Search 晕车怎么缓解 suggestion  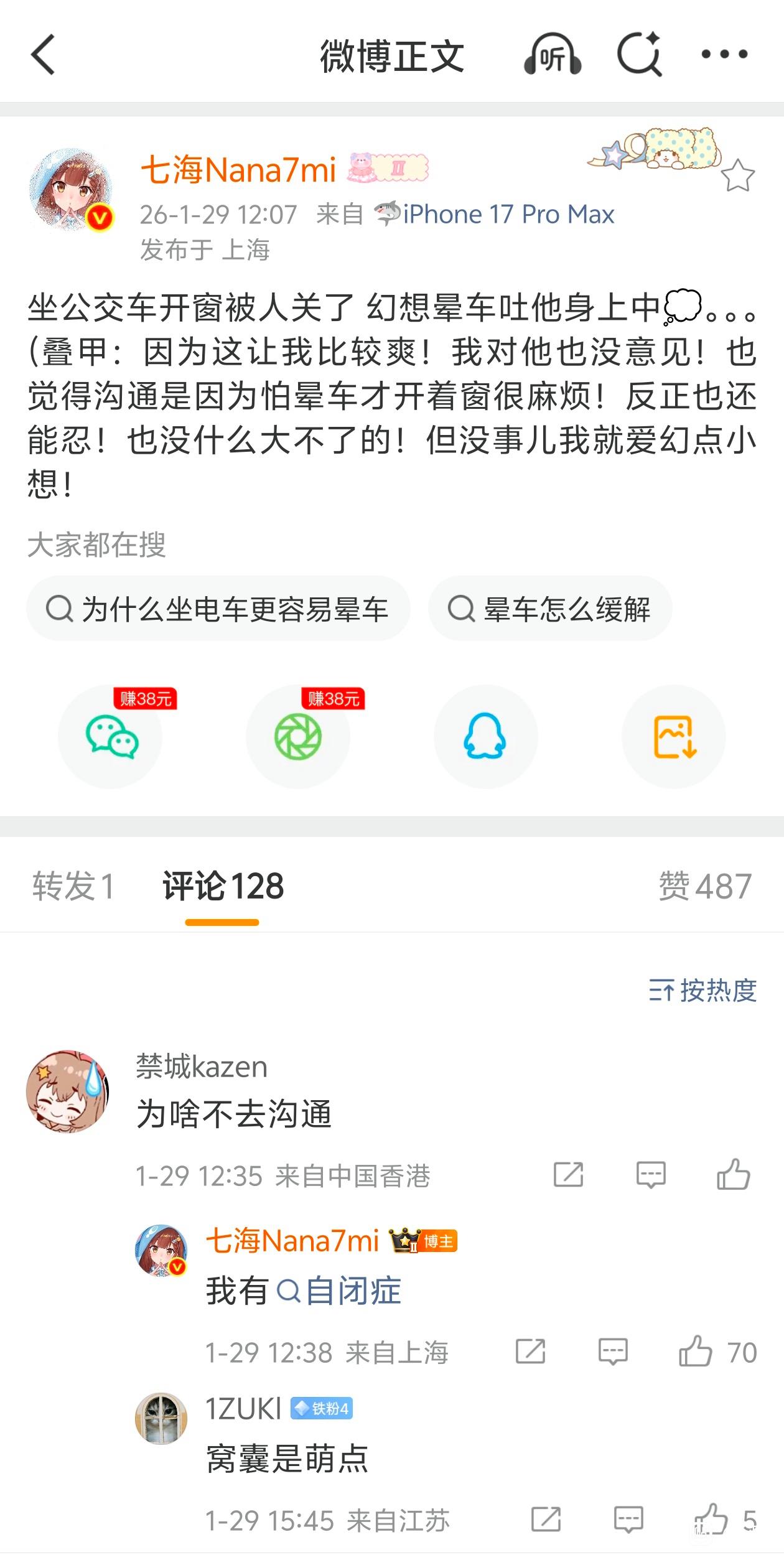tap(550, 609)
